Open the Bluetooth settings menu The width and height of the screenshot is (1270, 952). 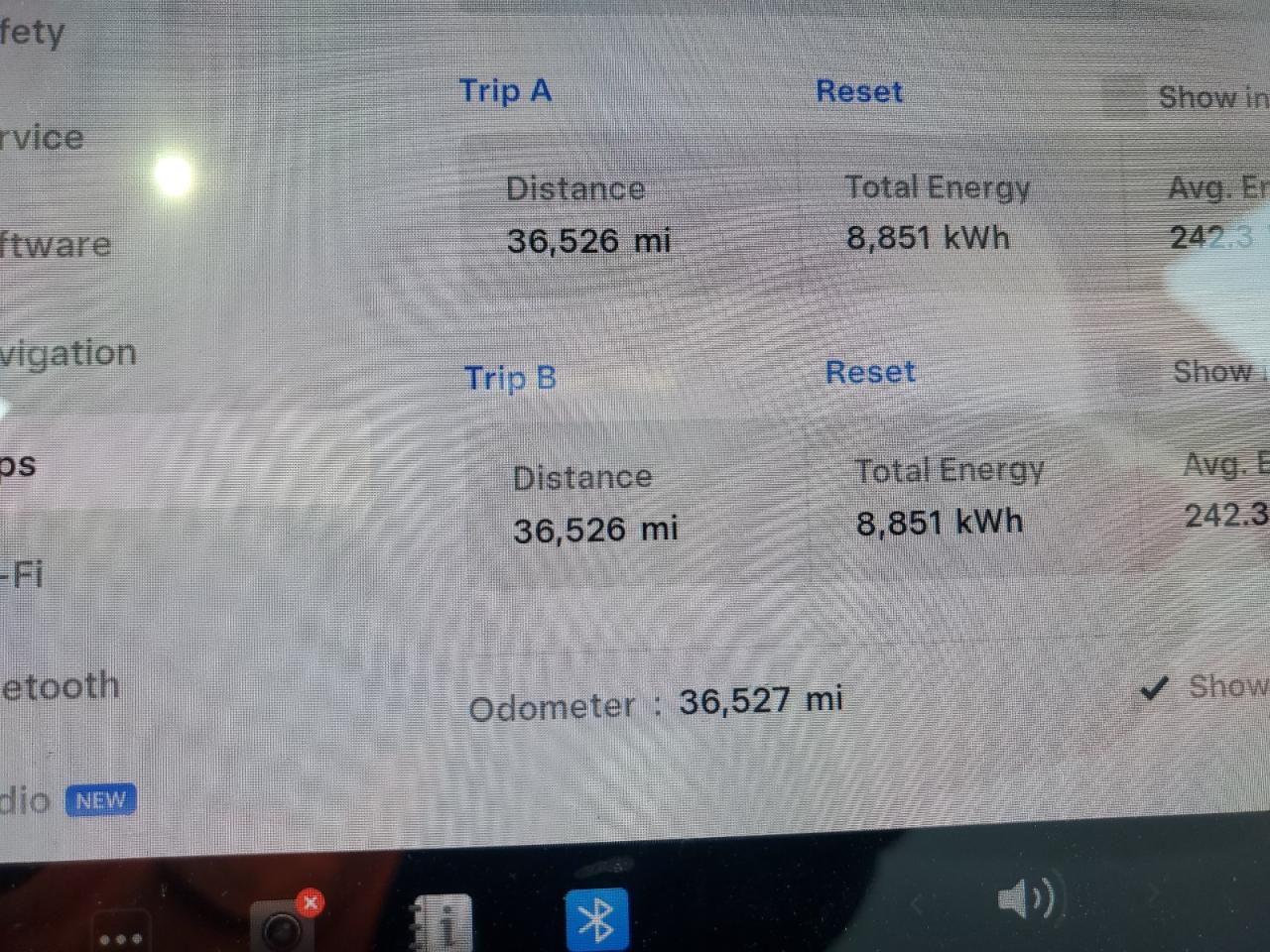click(60, 686)
